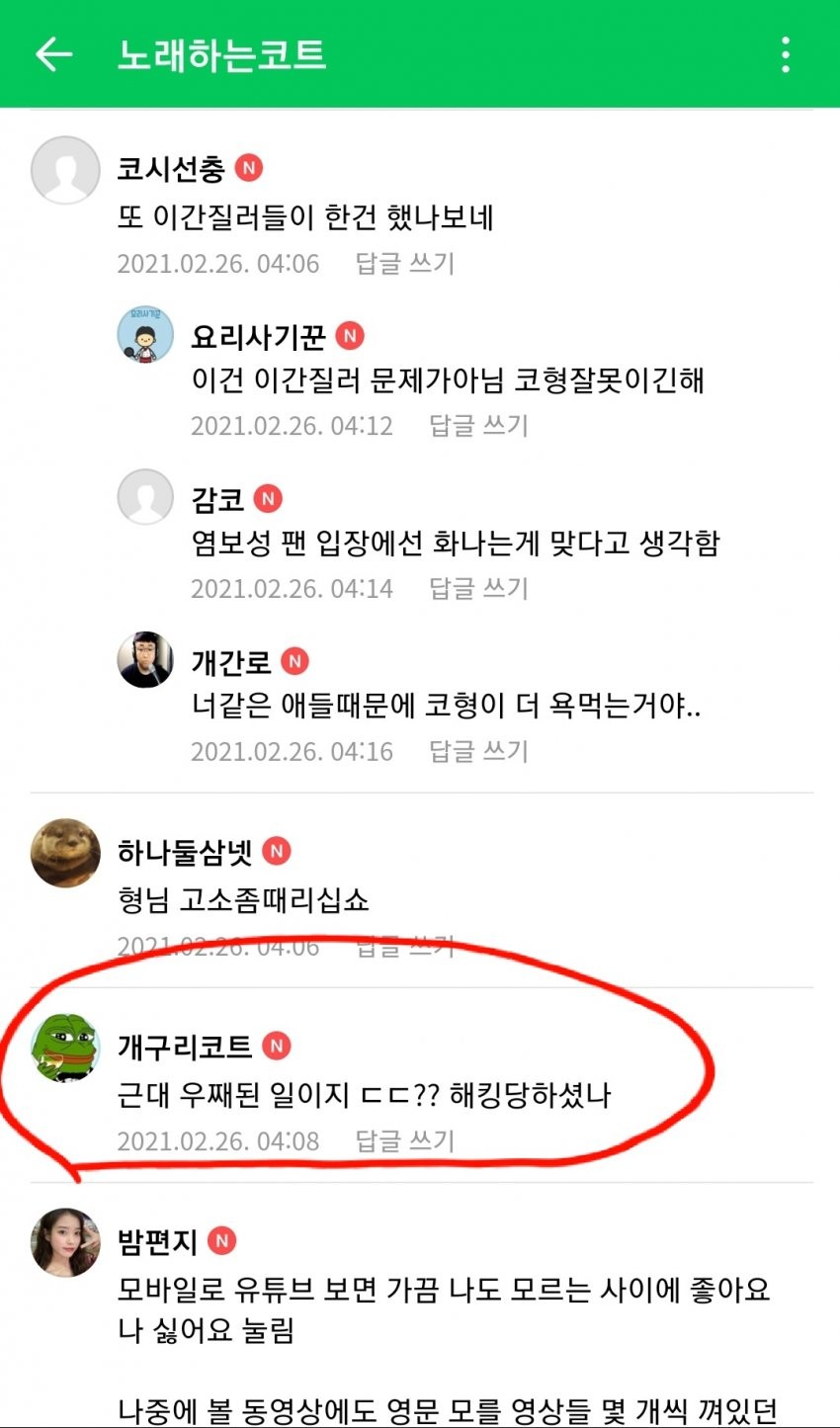The width and height of the screenshot is (840, 1428).
Task: Open 개구리코트's frog avatar profile
Action: (x=66, y=1047)
